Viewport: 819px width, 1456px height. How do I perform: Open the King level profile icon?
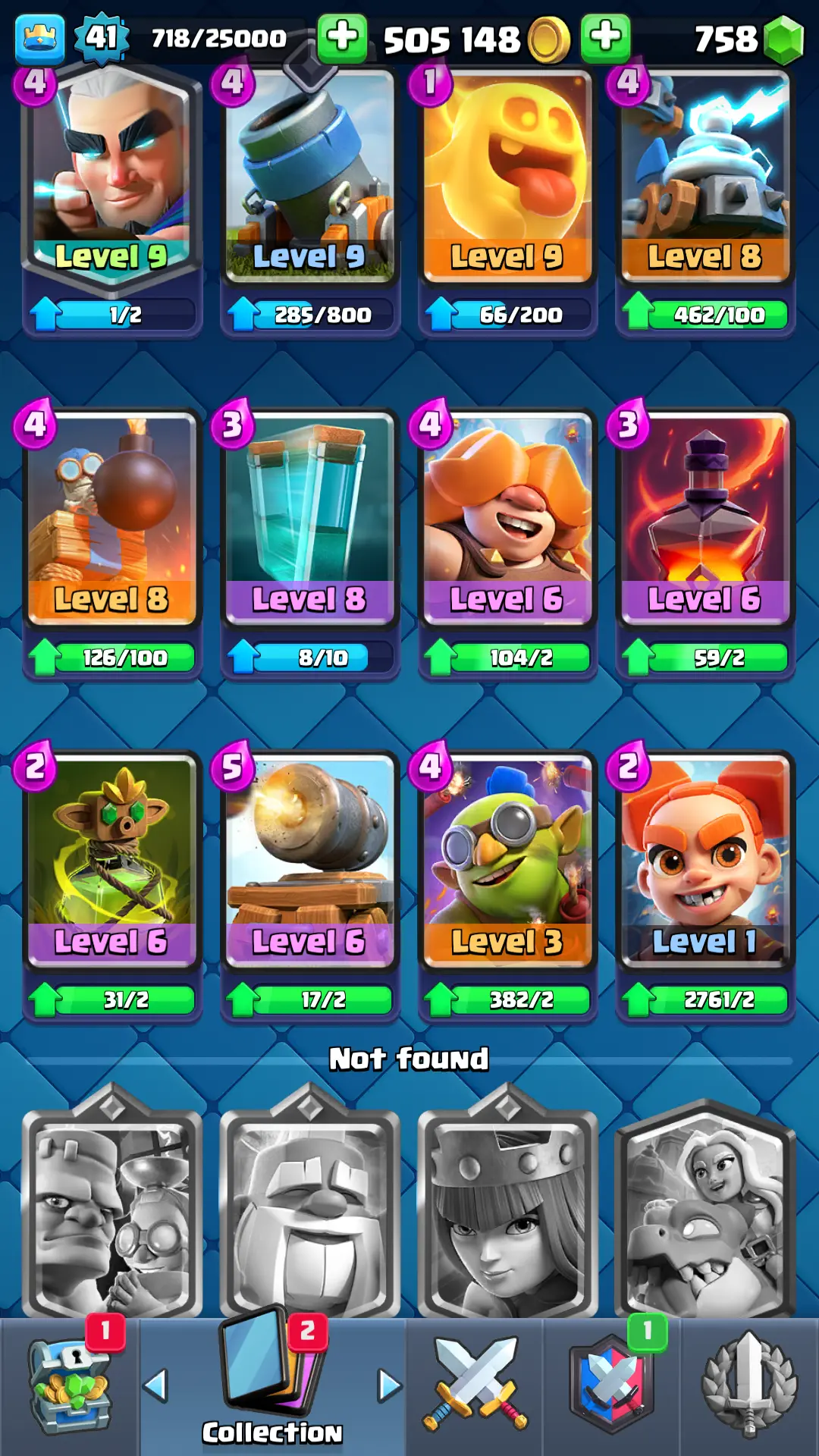click(x=39, y=38)
